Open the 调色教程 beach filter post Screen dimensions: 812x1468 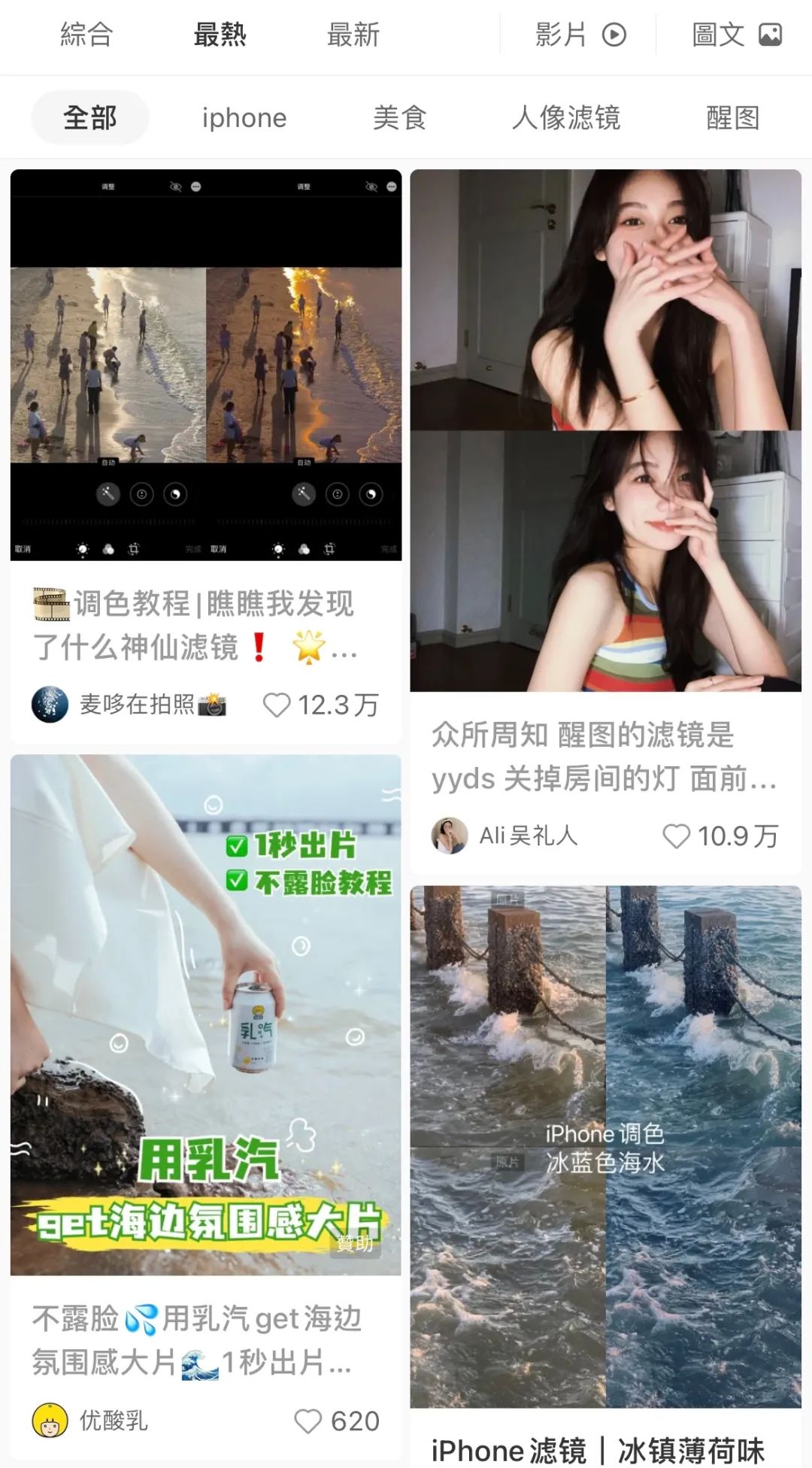coord(206,365)
